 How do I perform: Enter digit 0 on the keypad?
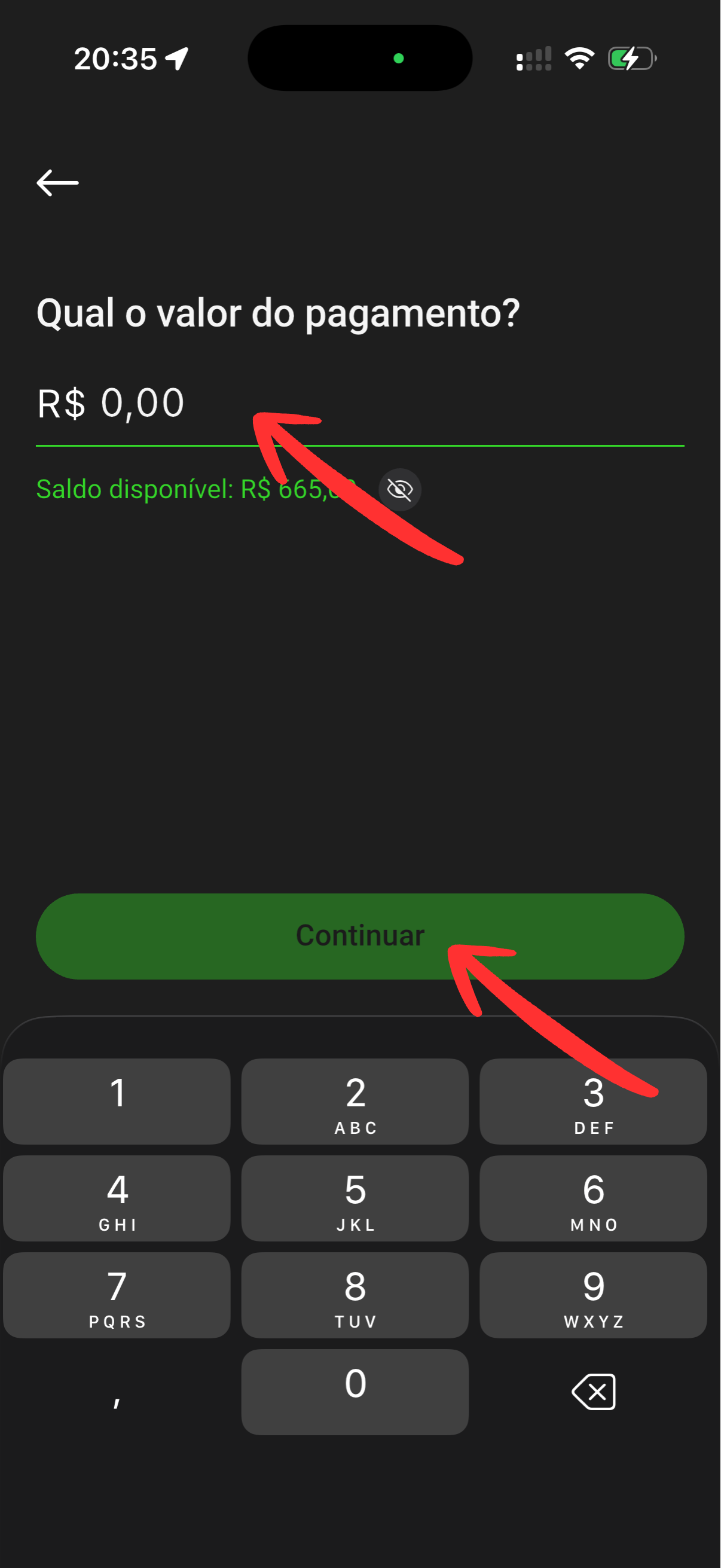coord(355,1392)
